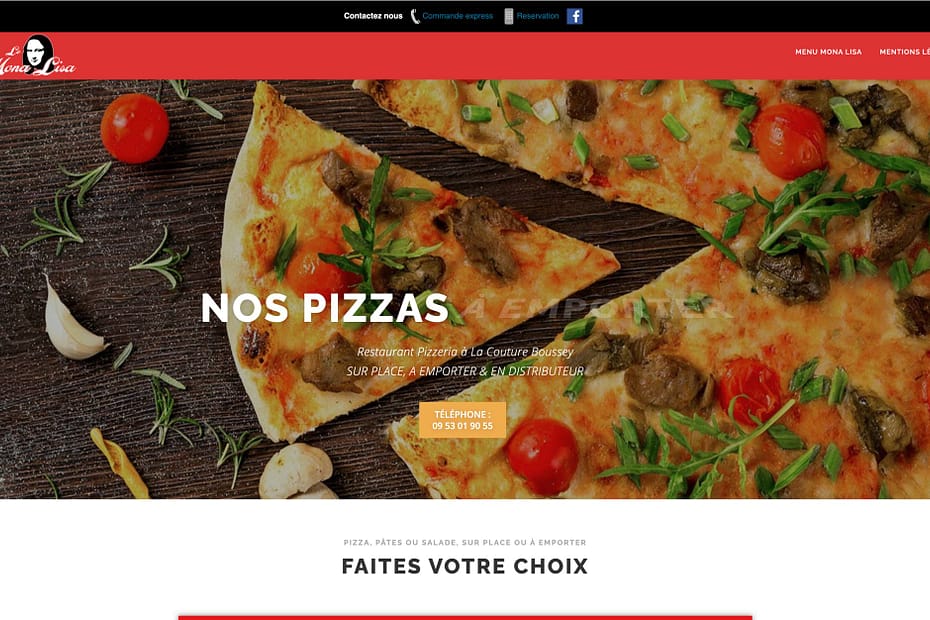Tap the Téléphone 09 53 01 90 55 button
The height and width of the screenshot is (620, 930).
(462, 420)
